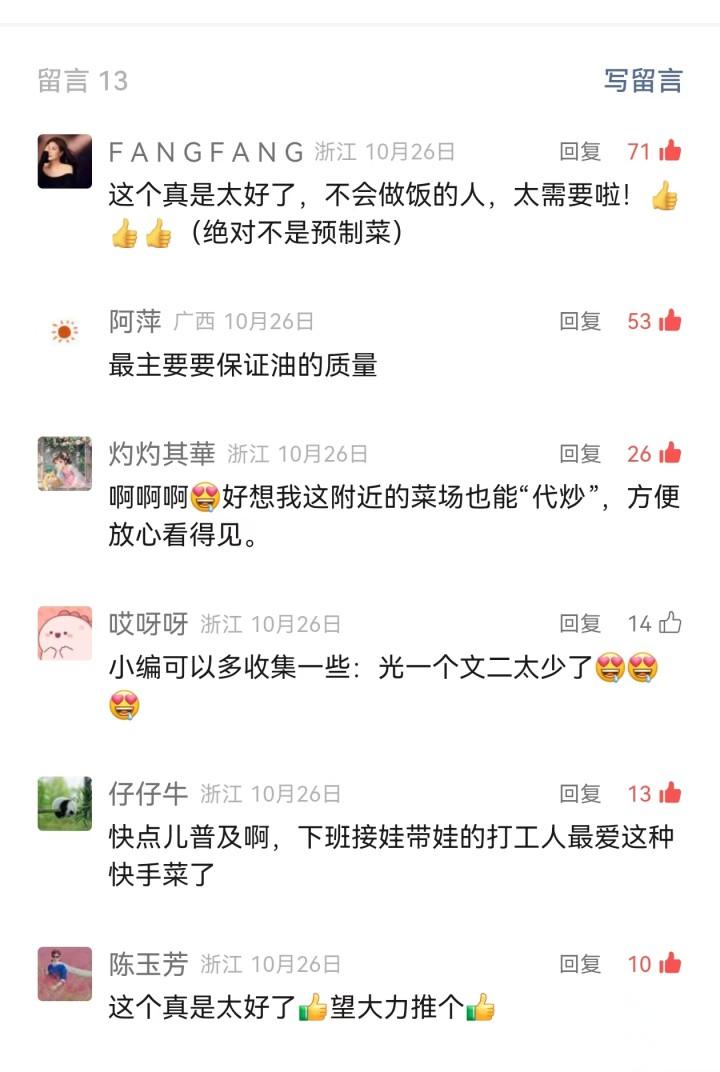Like FANGFANG's comment

coord(669,152)
